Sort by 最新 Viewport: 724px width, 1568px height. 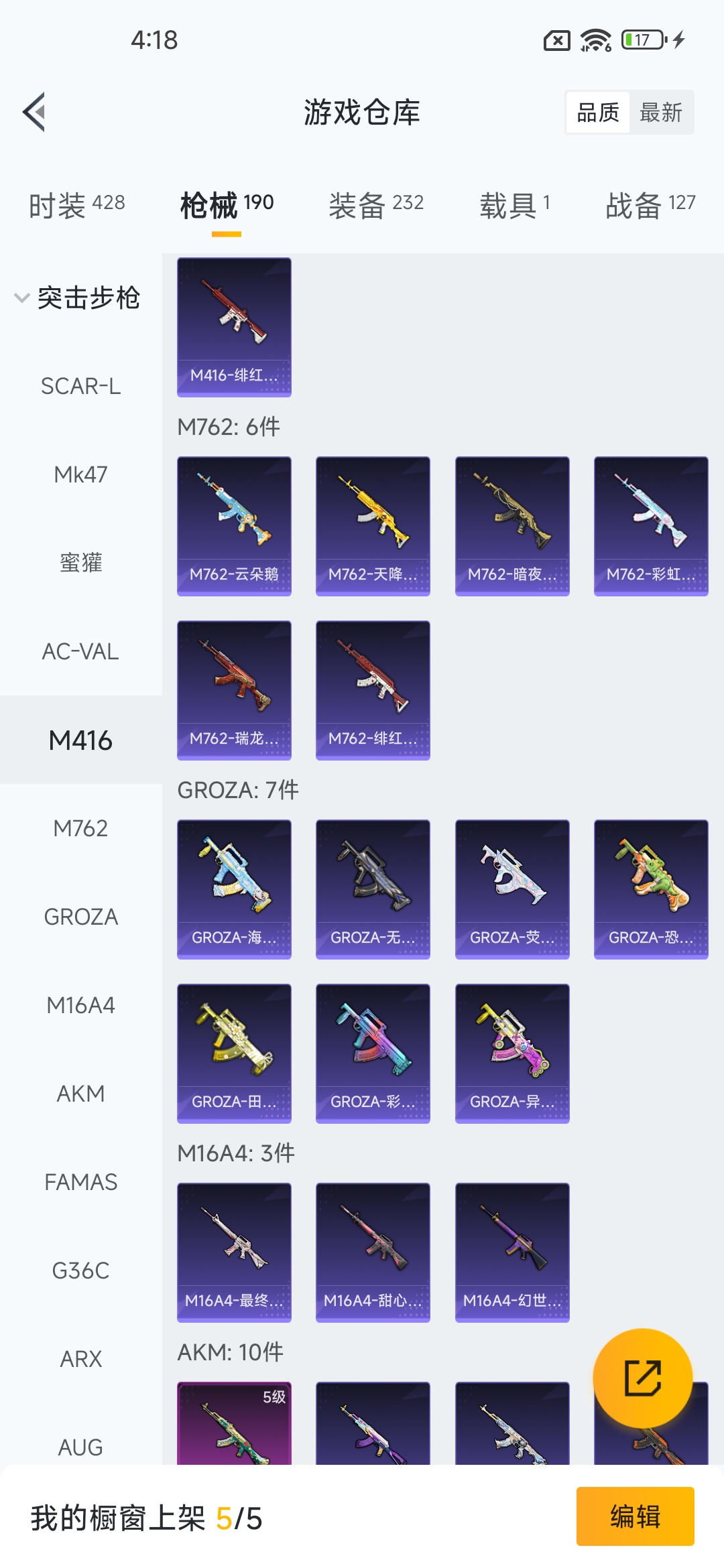pos(660,112)
